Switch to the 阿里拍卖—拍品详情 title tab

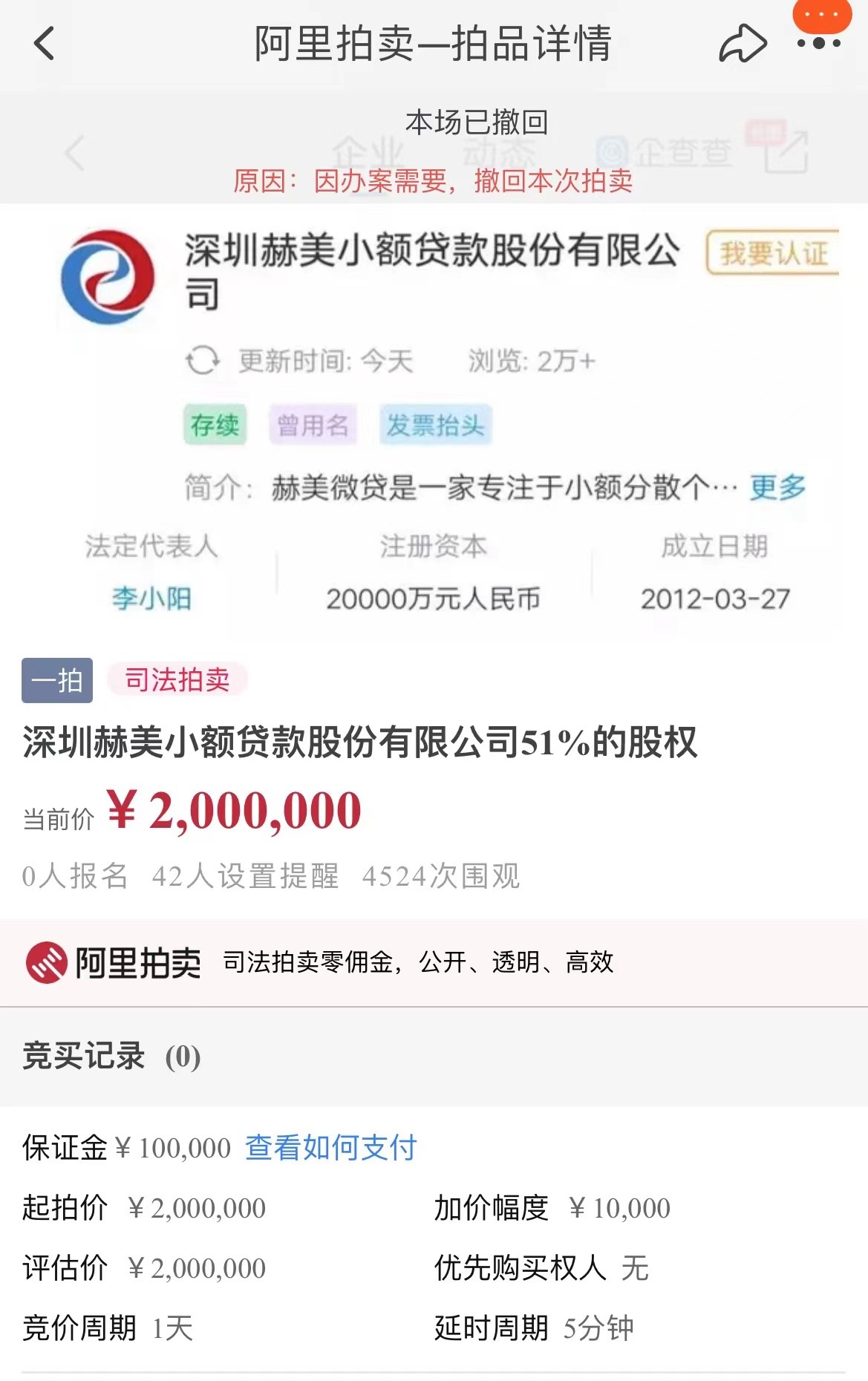click(x=434, y=45)
